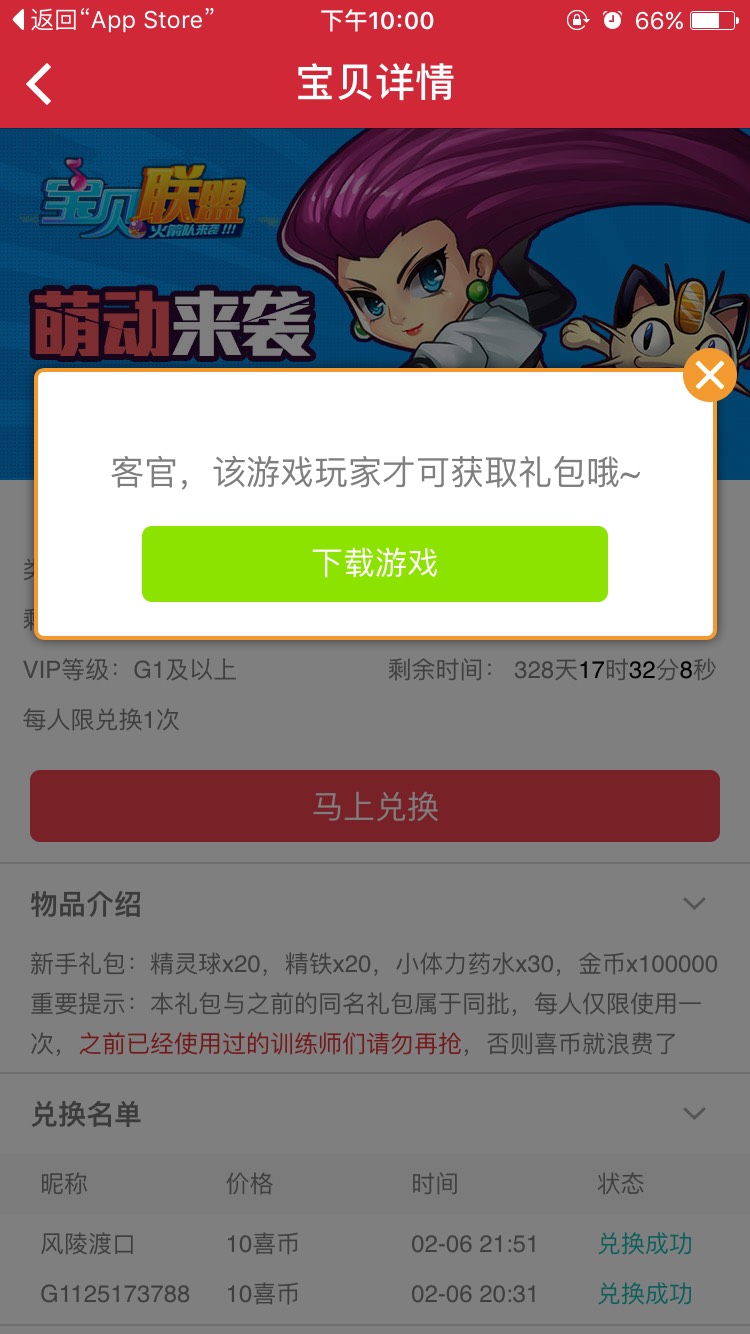Image resolution: width=750 pixels, height=1334 pixels.
Task: Collapse the 物品介绍 section chevron
Action: point(694,904)
